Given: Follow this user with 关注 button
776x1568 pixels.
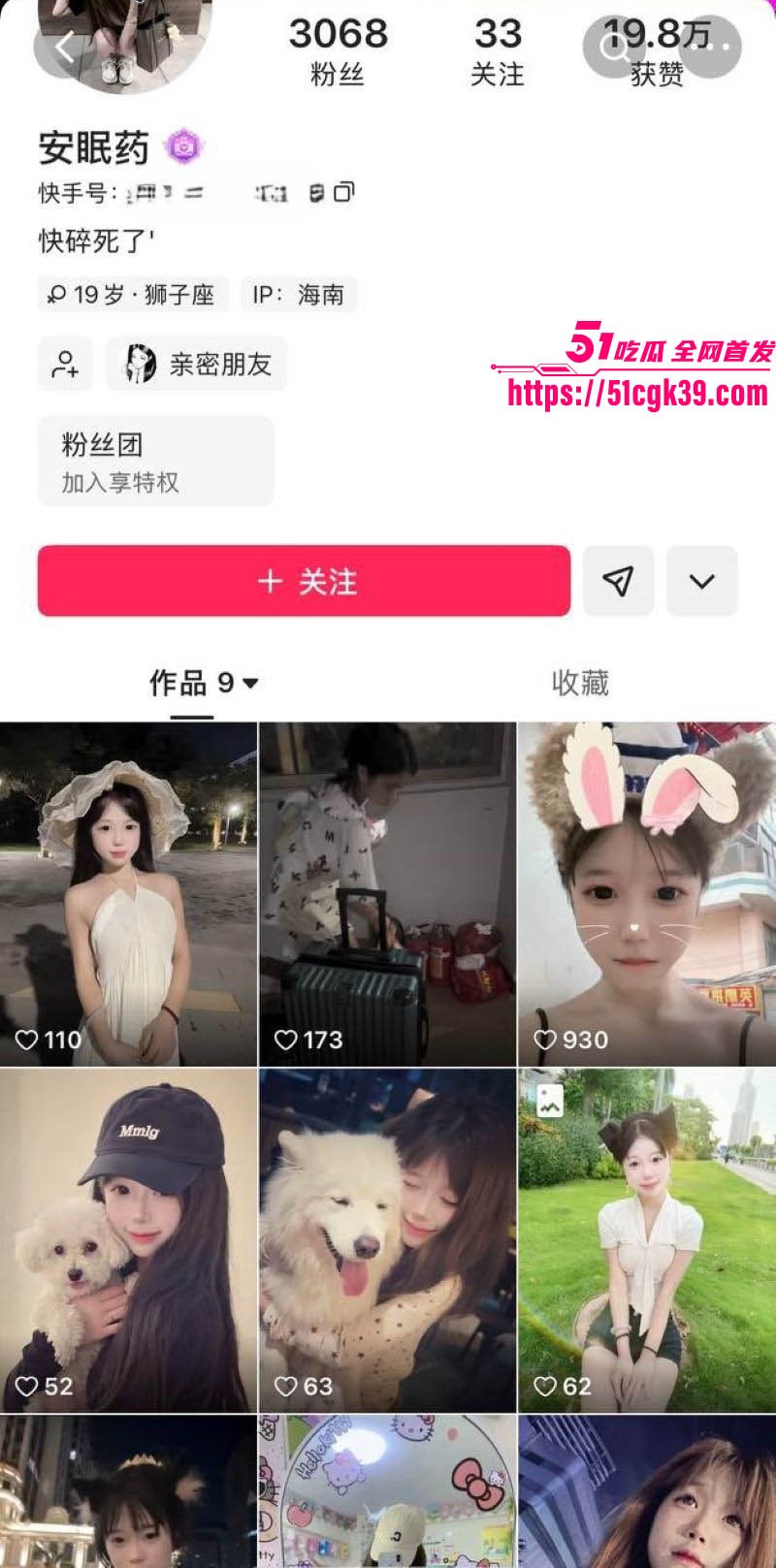Looking at the screenshot, I should [x=304, y=581].
